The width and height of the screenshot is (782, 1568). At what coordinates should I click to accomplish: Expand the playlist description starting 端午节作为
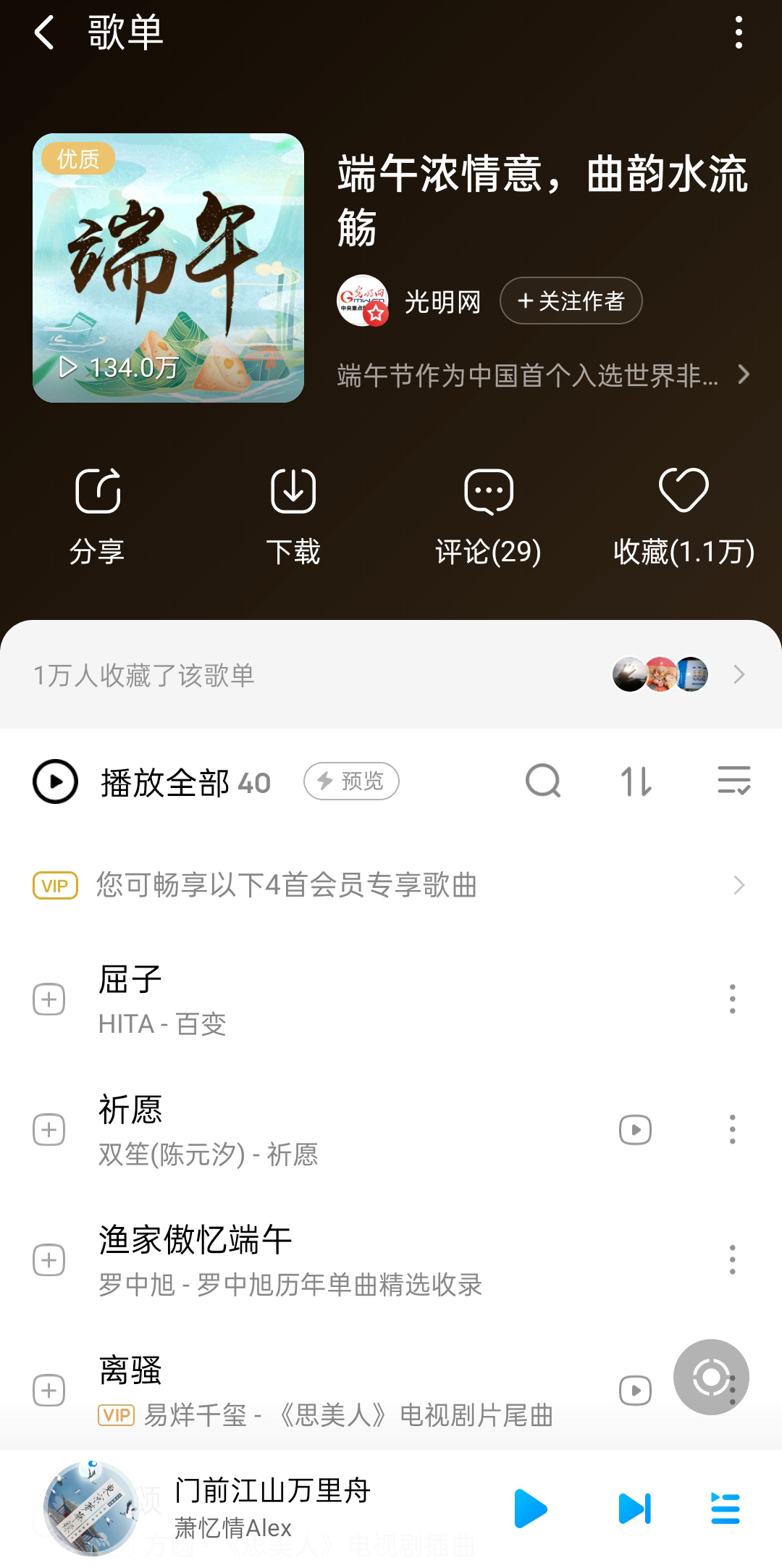(x=543, y=375)
